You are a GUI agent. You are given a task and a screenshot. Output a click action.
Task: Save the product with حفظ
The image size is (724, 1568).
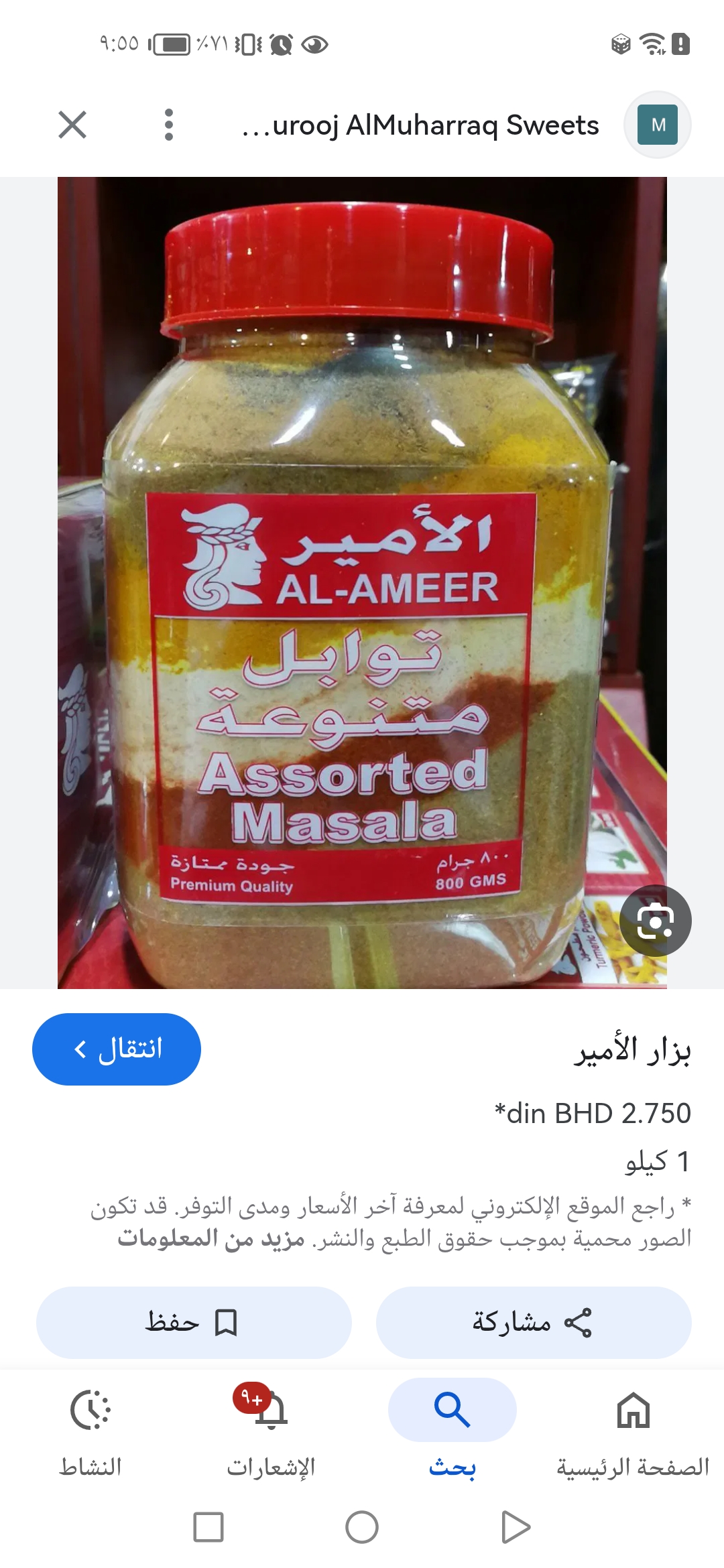point(194,1323)
